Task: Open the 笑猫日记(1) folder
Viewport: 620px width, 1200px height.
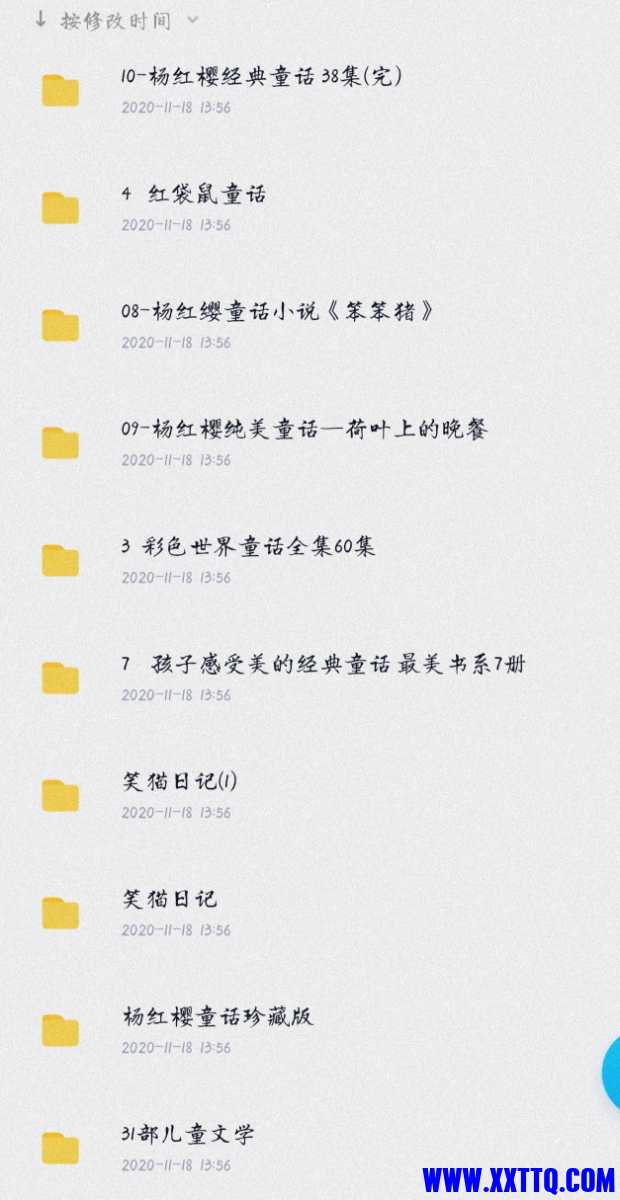Action: click(x=179, y=782)
